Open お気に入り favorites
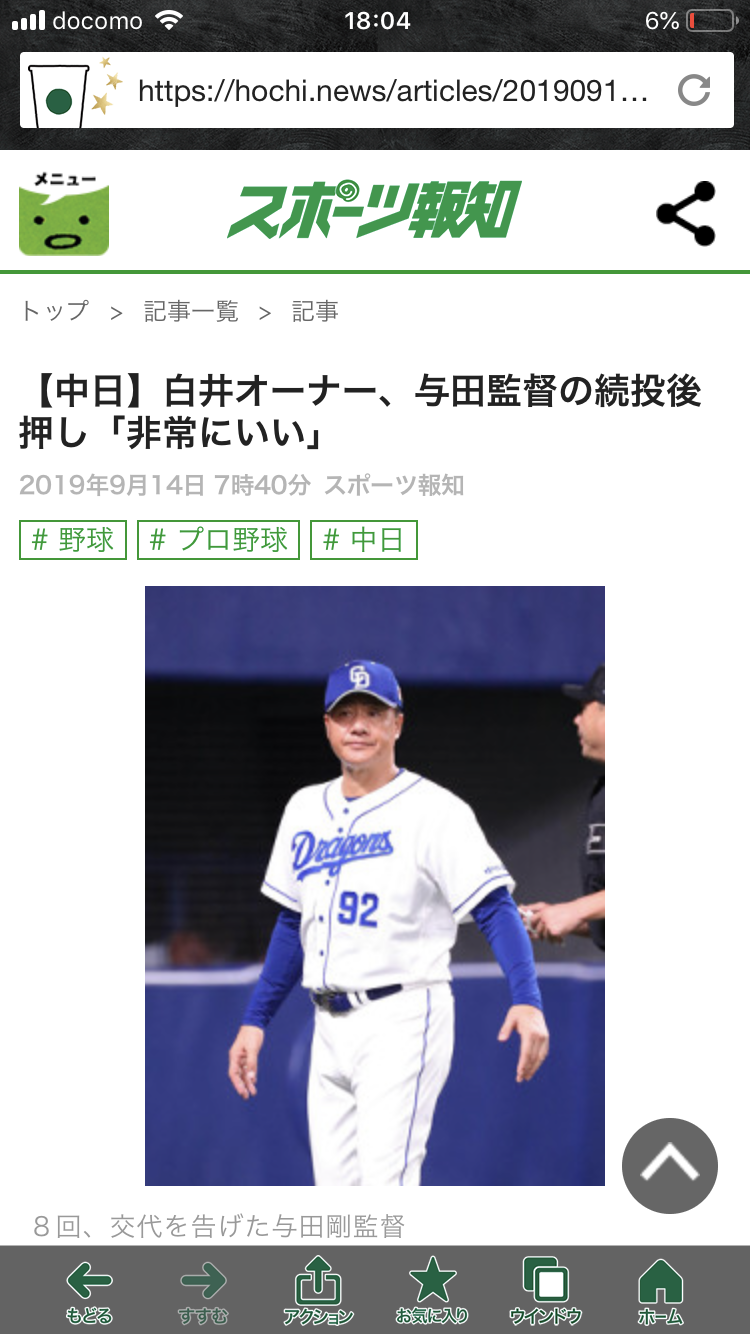Viewport: 750px width, 1334px height. point(432,1290)
